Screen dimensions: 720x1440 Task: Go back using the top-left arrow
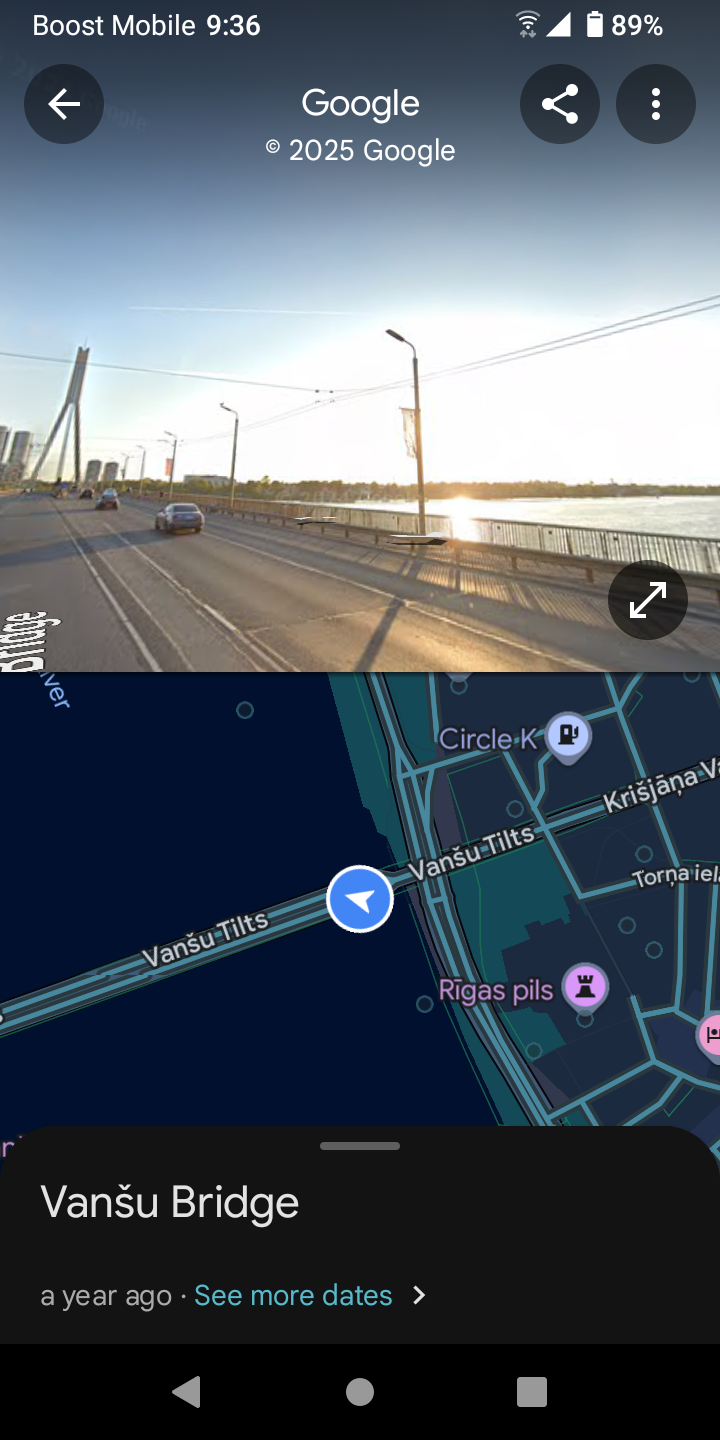[64, 104]
